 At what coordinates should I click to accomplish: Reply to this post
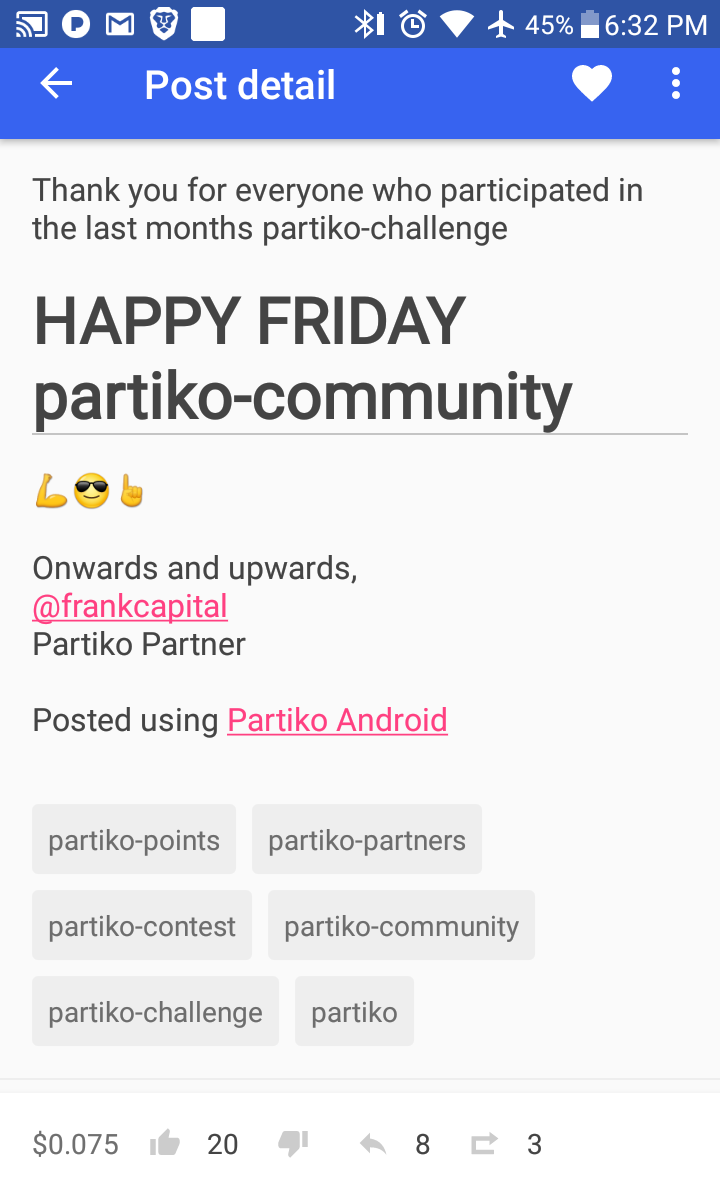tap(373, 1144)
